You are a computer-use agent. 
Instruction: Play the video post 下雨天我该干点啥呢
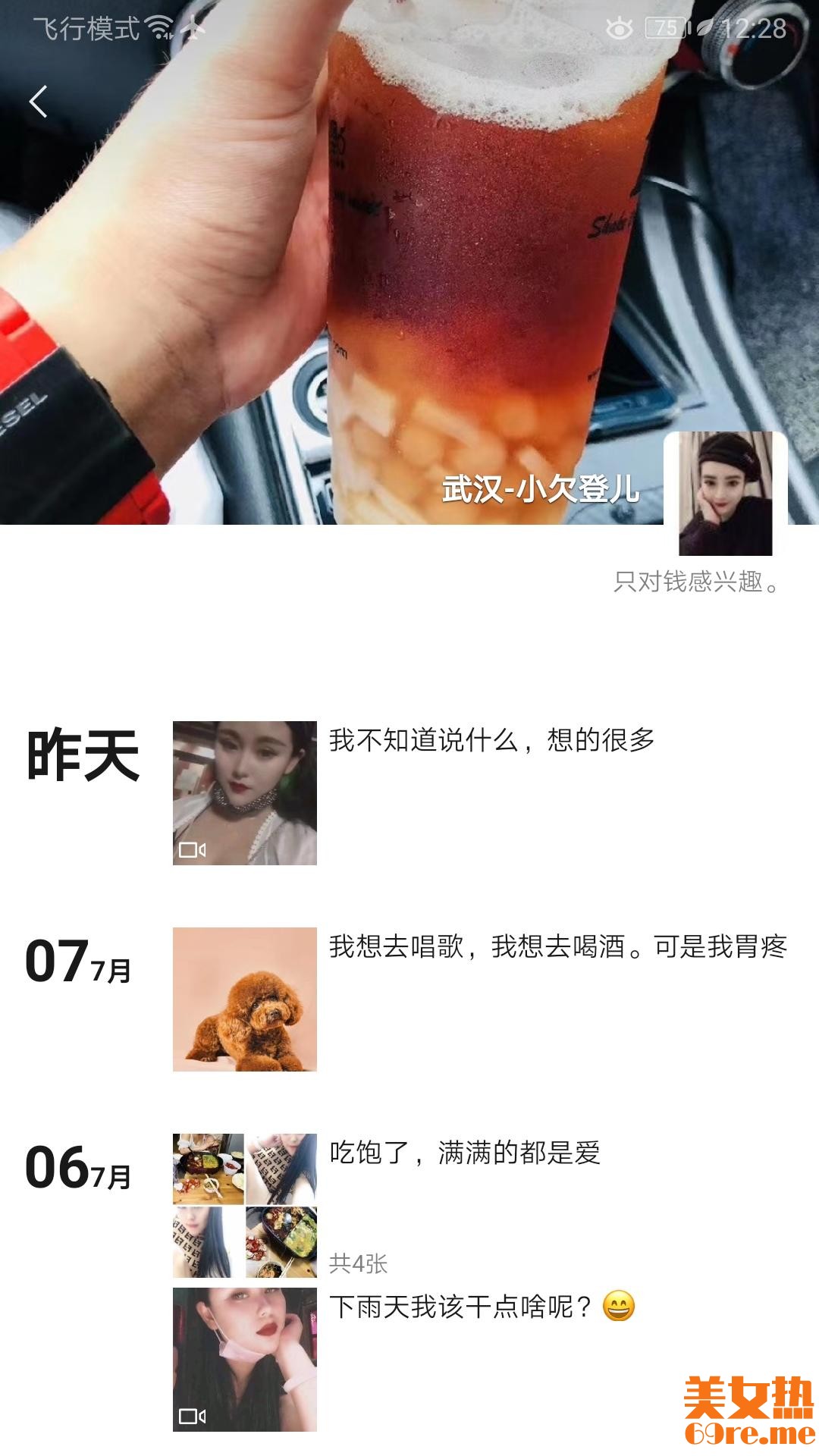click(x=245, y=1359)
